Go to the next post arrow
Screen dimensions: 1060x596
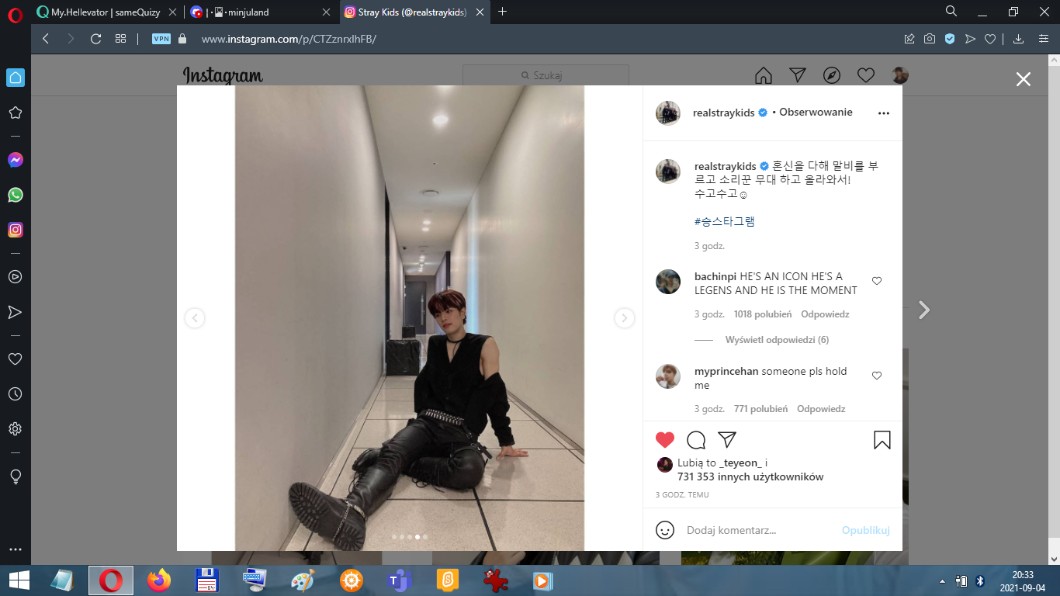click(x=924, y=310)
